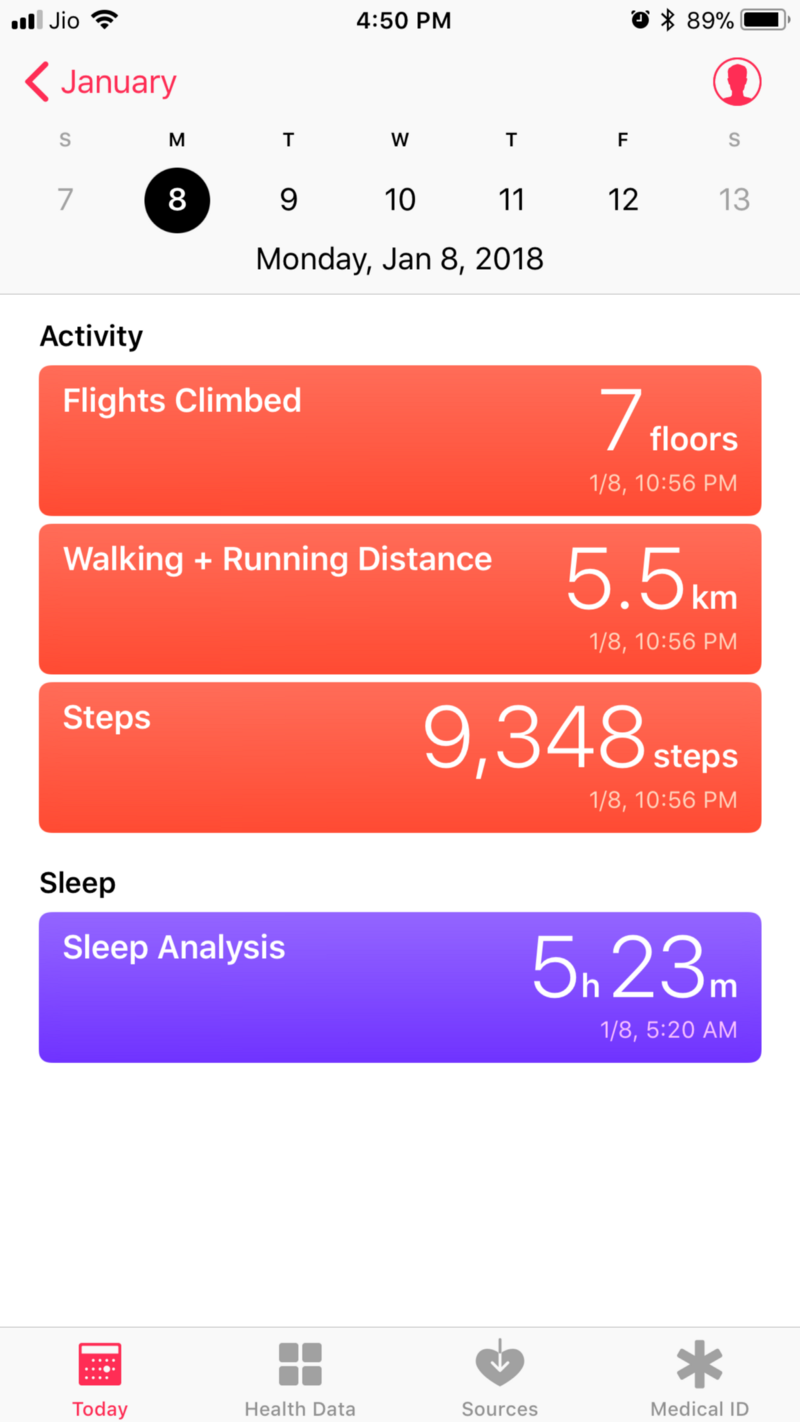Switch to the Sources tab
The height and width of the screenshot is (1422, 800).
(x=500, y=1379)
